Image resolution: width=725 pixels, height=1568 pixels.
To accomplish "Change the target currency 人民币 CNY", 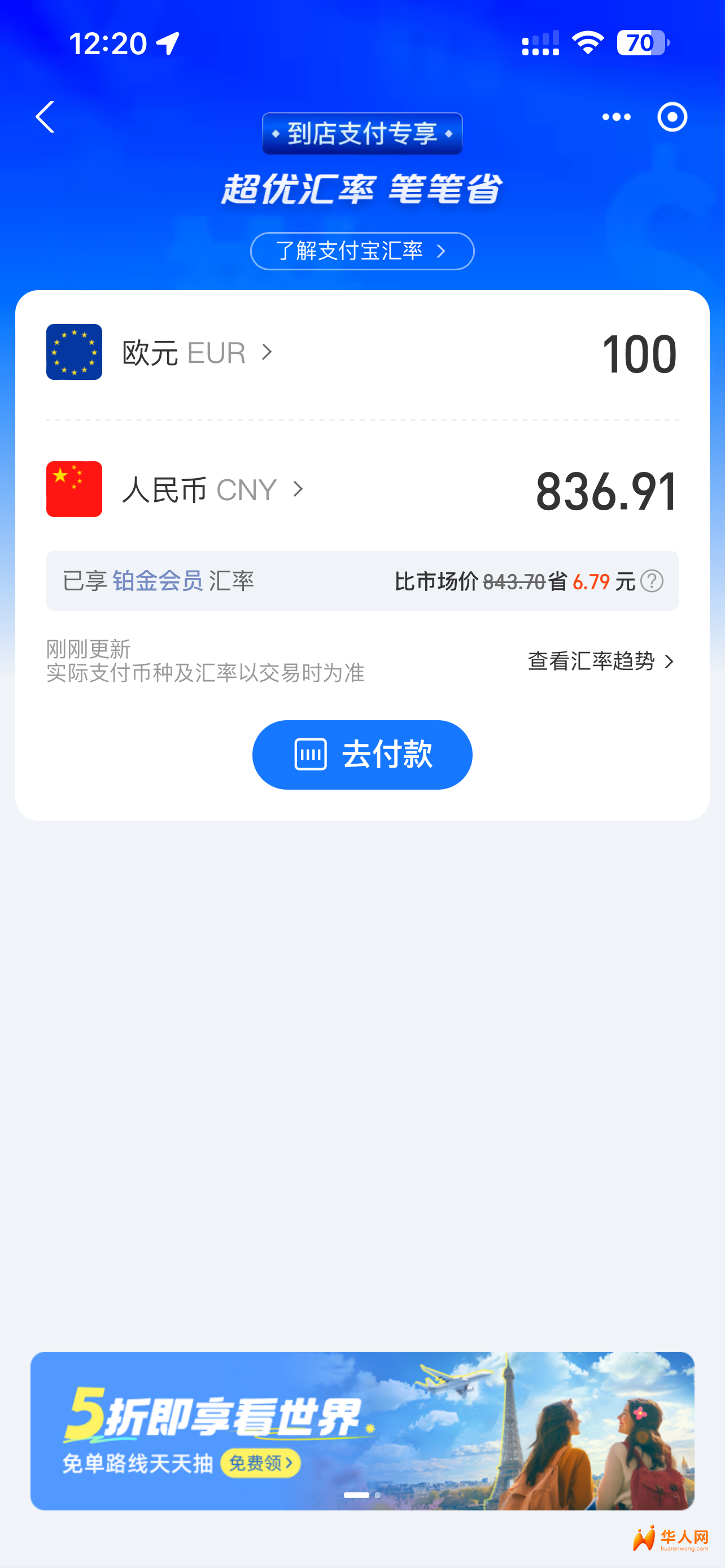I will click(x=213, y=489).
